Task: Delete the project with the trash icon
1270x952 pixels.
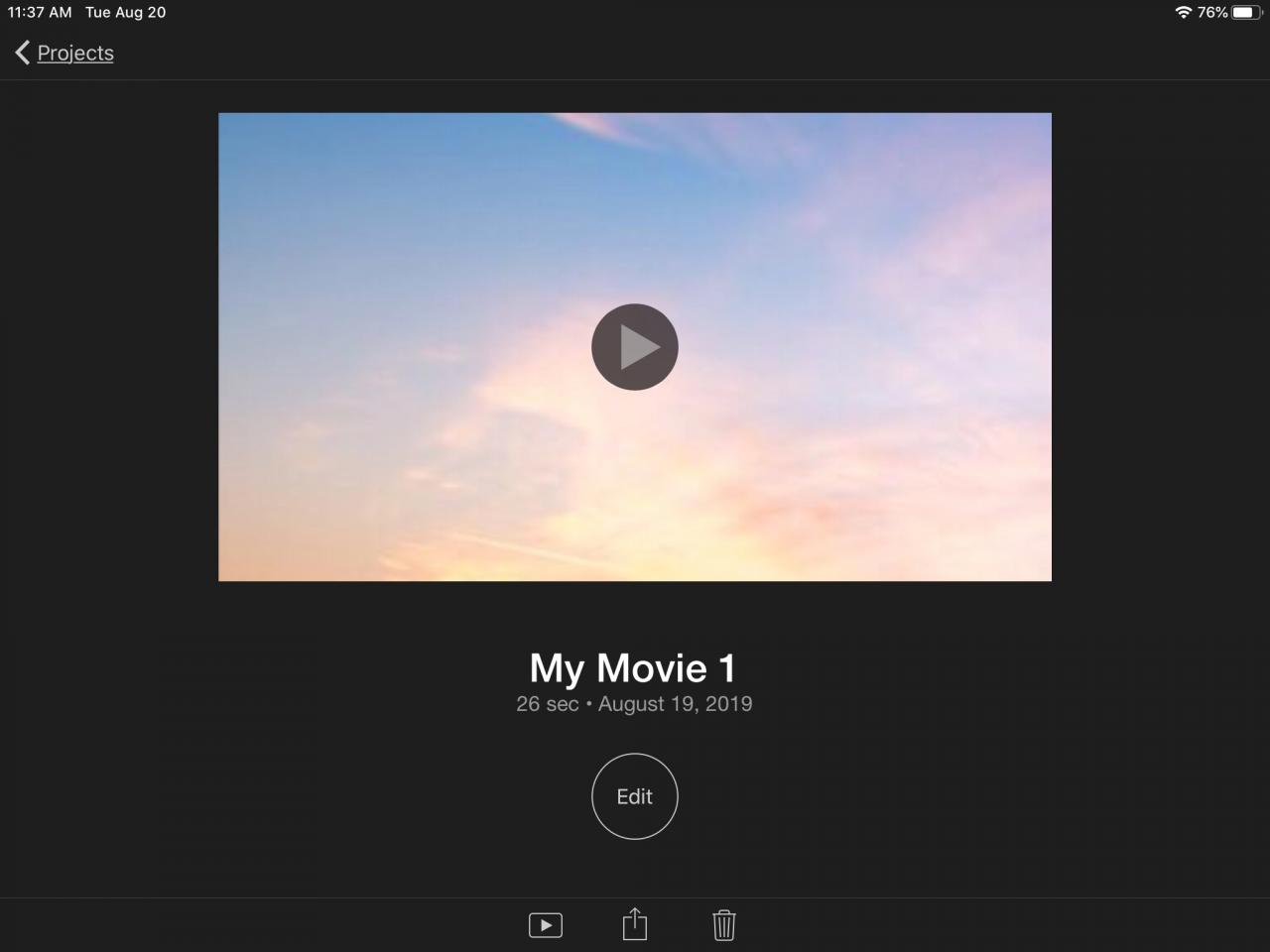Action: tap(724, 924)
